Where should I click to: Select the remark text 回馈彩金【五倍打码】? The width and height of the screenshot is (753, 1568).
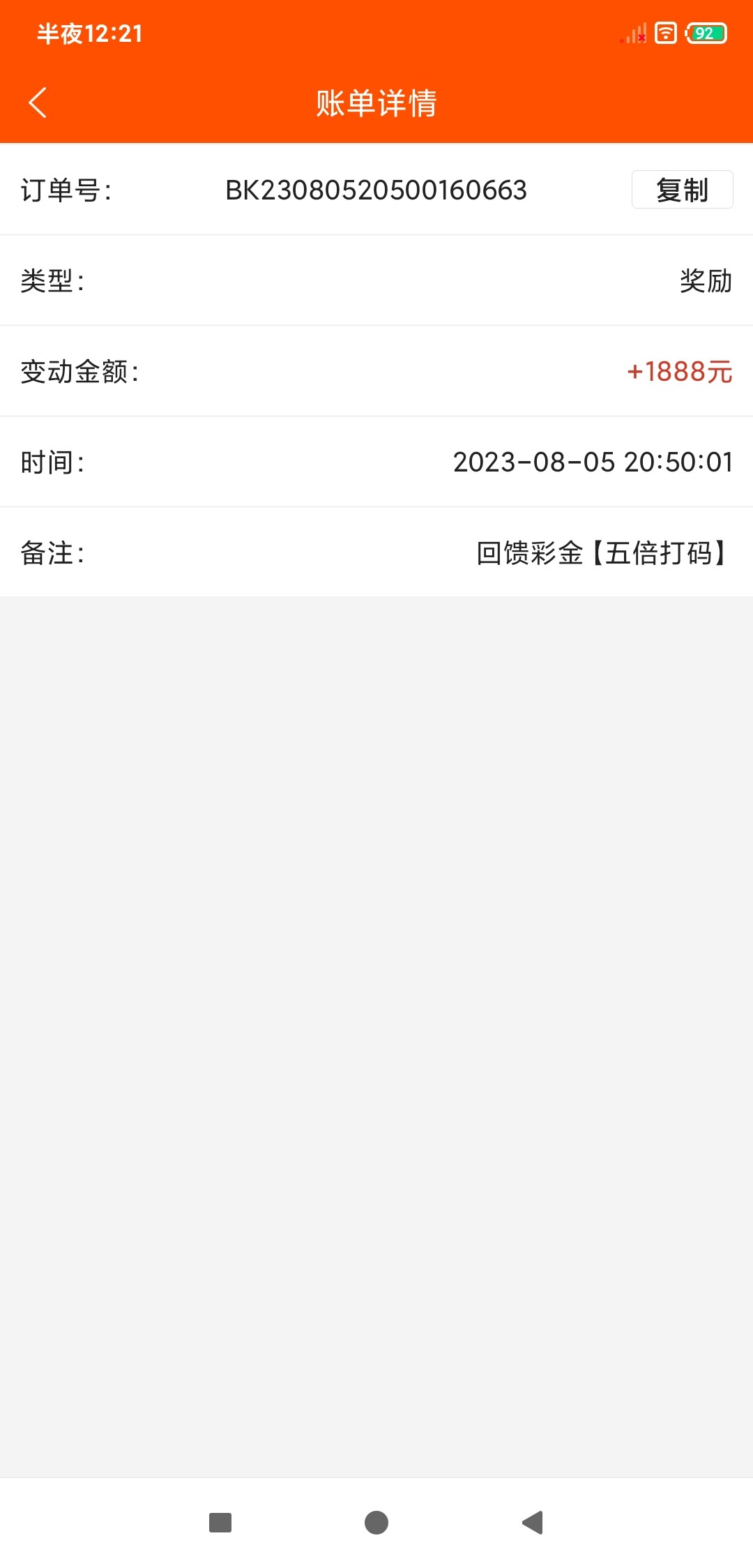click(601, 553)
